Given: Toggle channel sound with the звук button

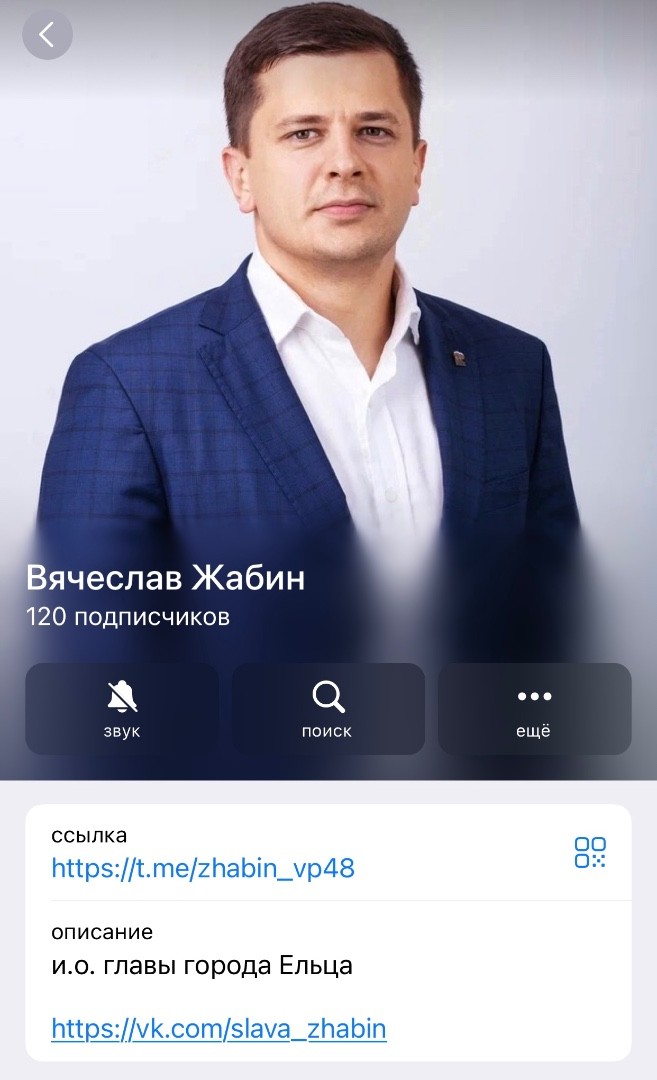Looking at the screenshot, I should coord(122,709).
